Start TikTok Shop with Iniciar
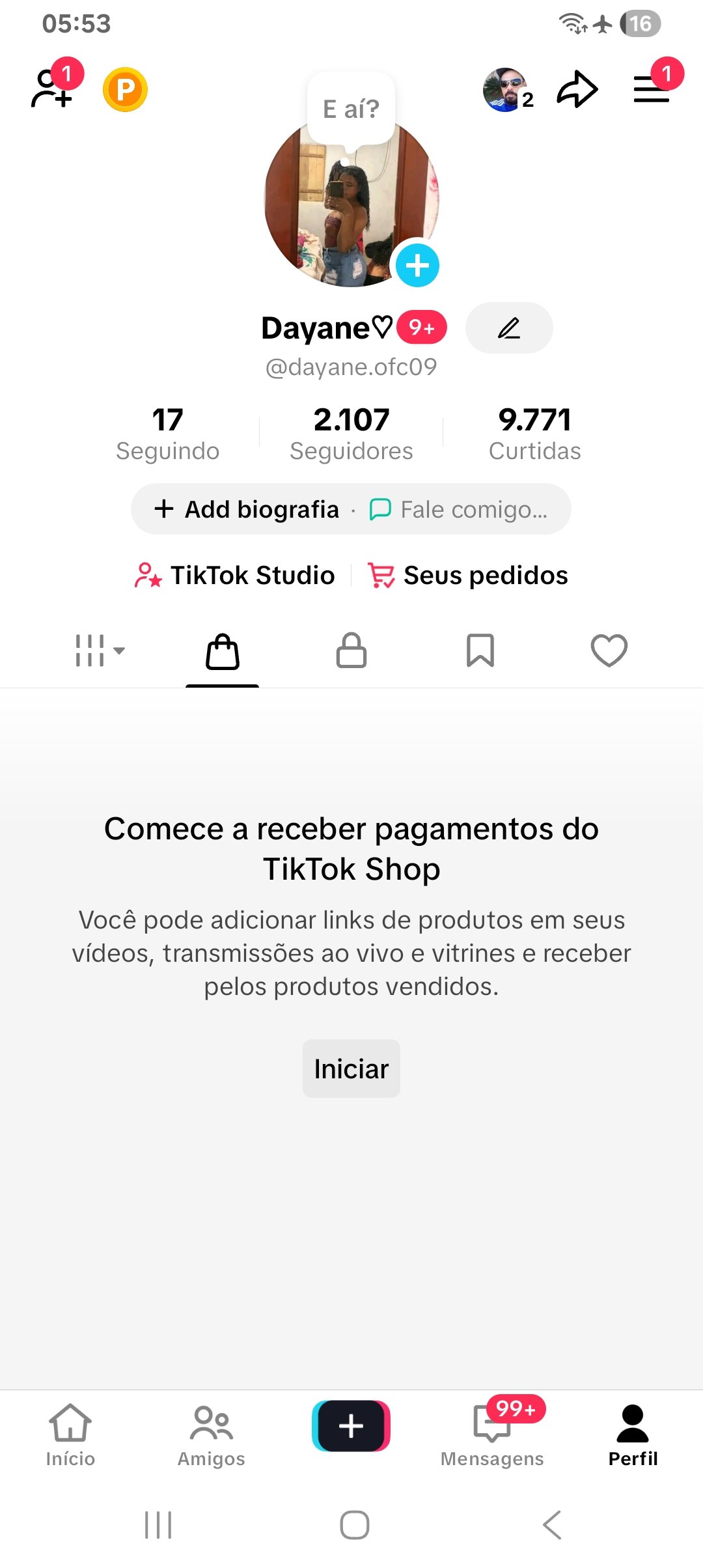 pos(351,1069)
